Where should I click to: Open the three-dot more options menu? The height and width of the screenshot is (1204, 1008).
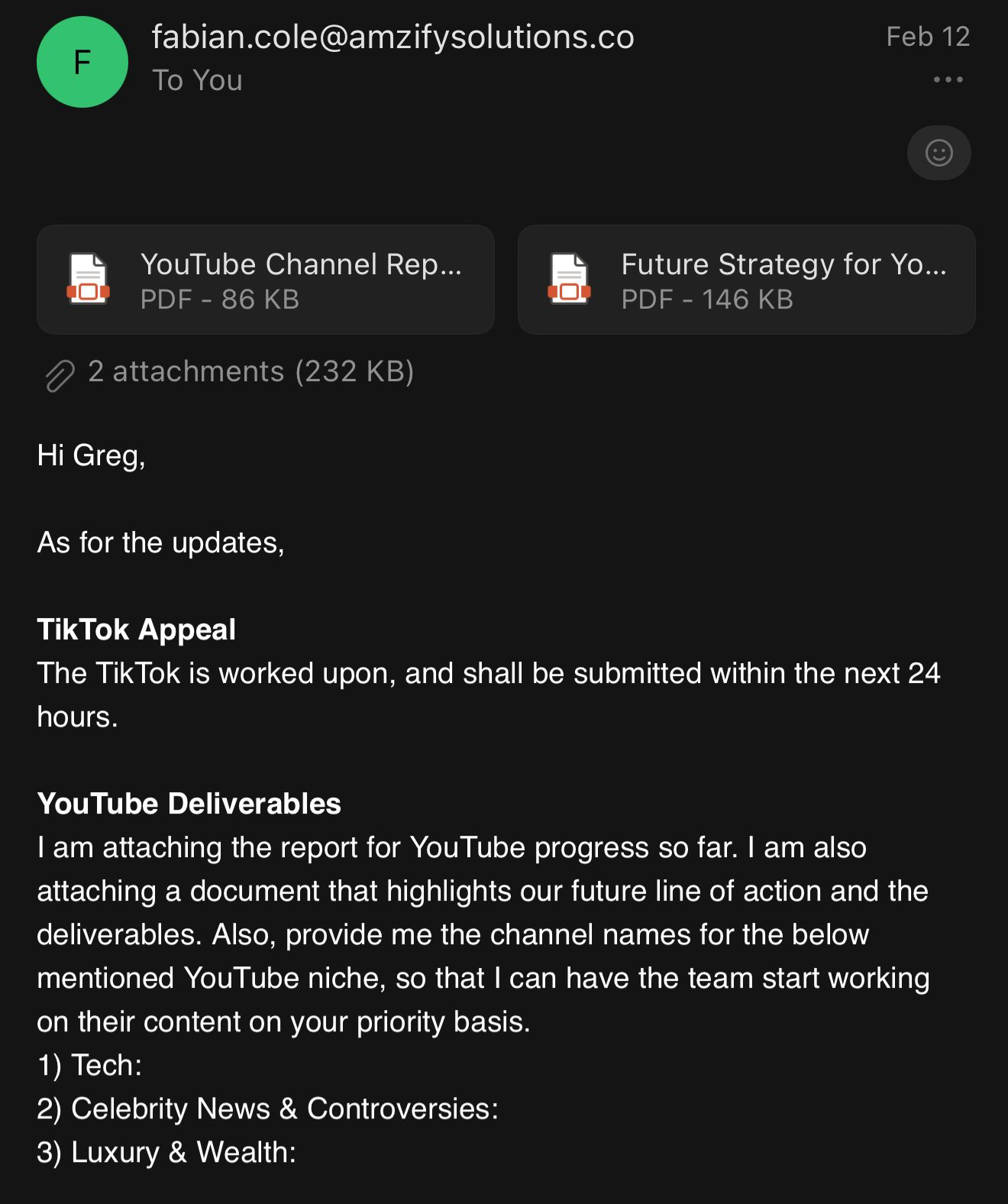click(x=948, y=79)
